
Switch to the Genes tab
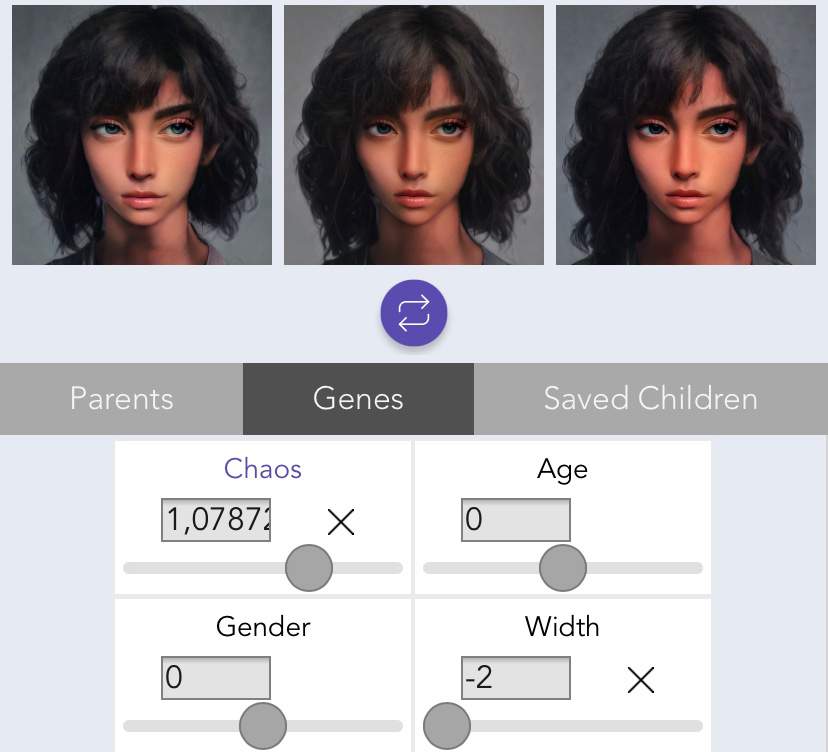coord(358,398)
